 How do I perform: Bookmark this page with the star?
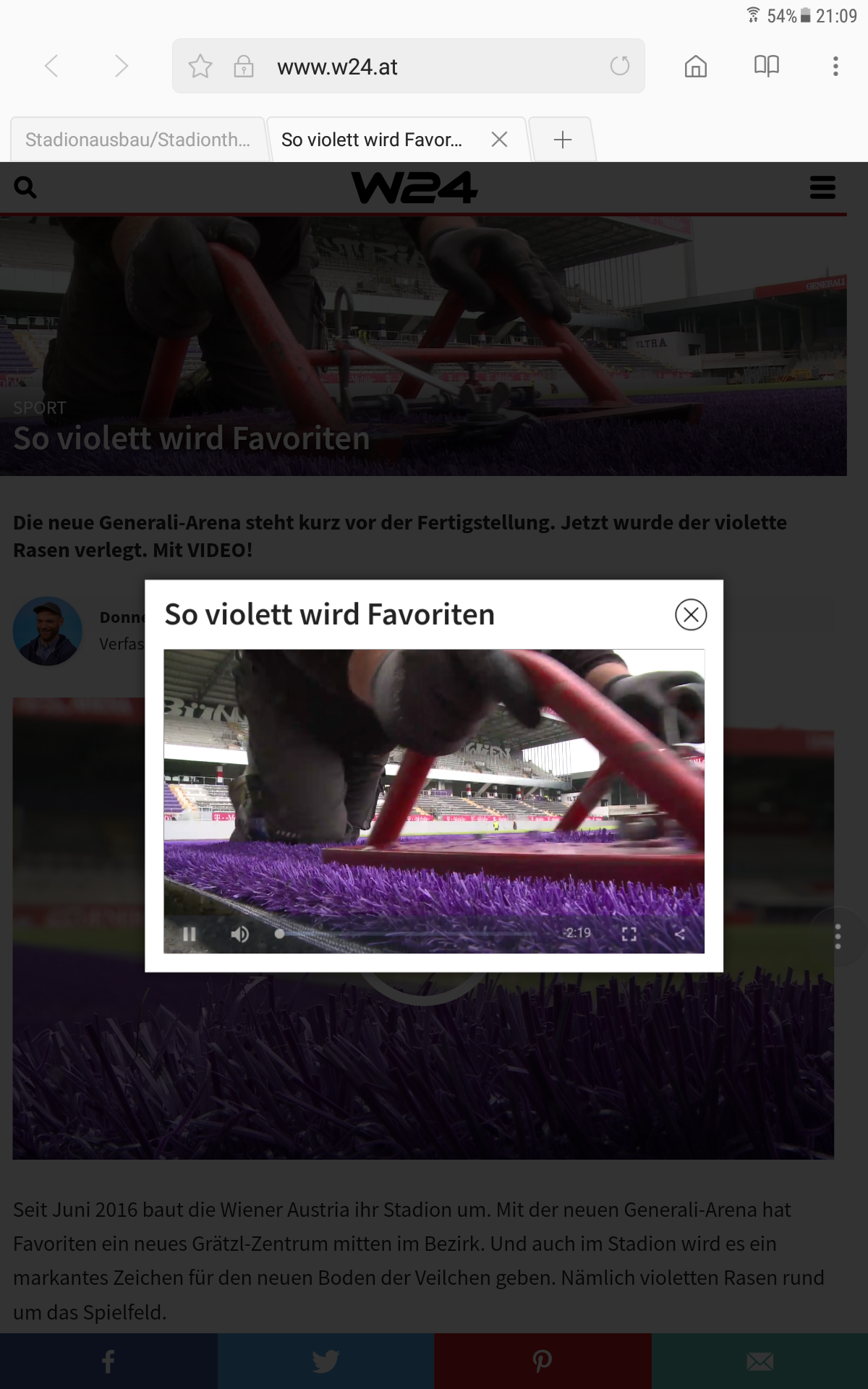200,67
